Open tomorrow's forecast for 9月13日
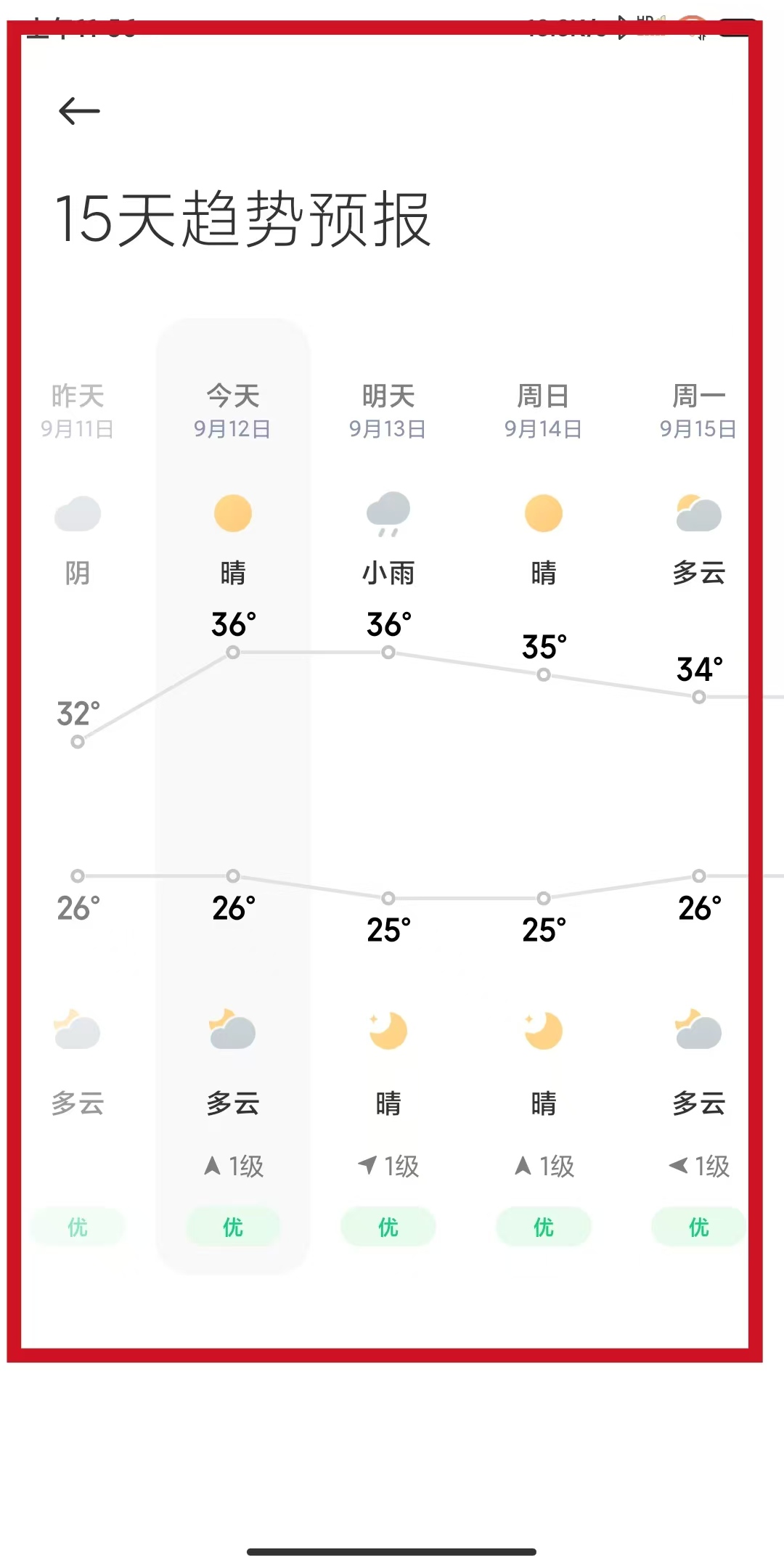Viewport: 784px width, 1568px height. (x=388, y=411)
